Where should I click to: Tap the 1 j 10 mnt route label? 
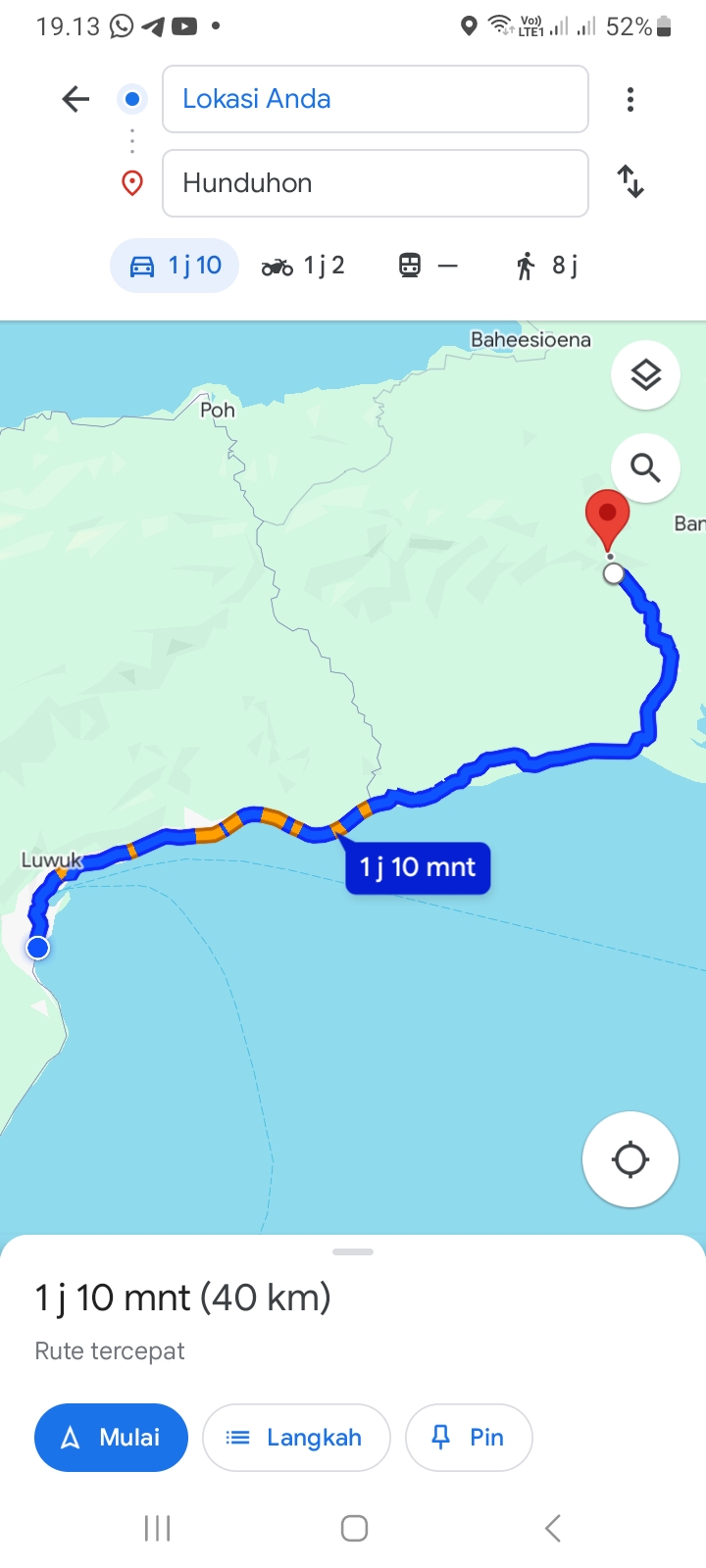[x=418, y=867]
